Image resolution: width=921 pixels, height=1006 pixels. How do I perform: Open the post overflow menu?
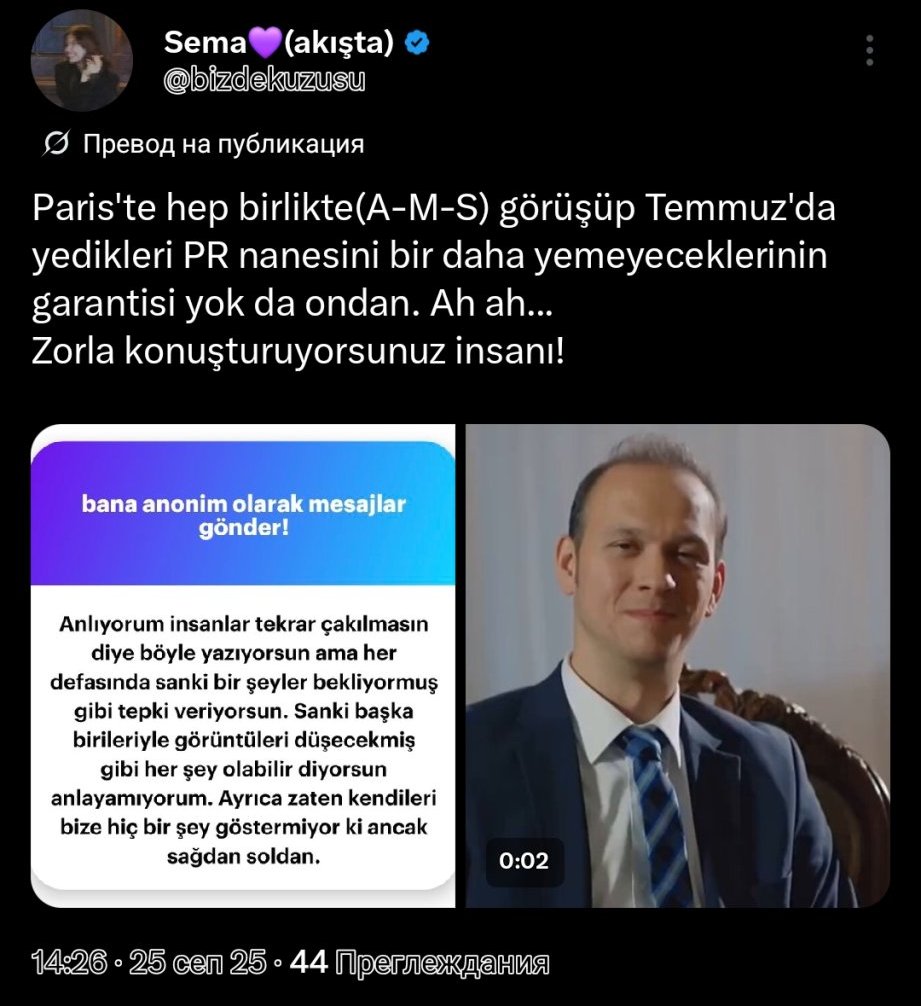870,50
